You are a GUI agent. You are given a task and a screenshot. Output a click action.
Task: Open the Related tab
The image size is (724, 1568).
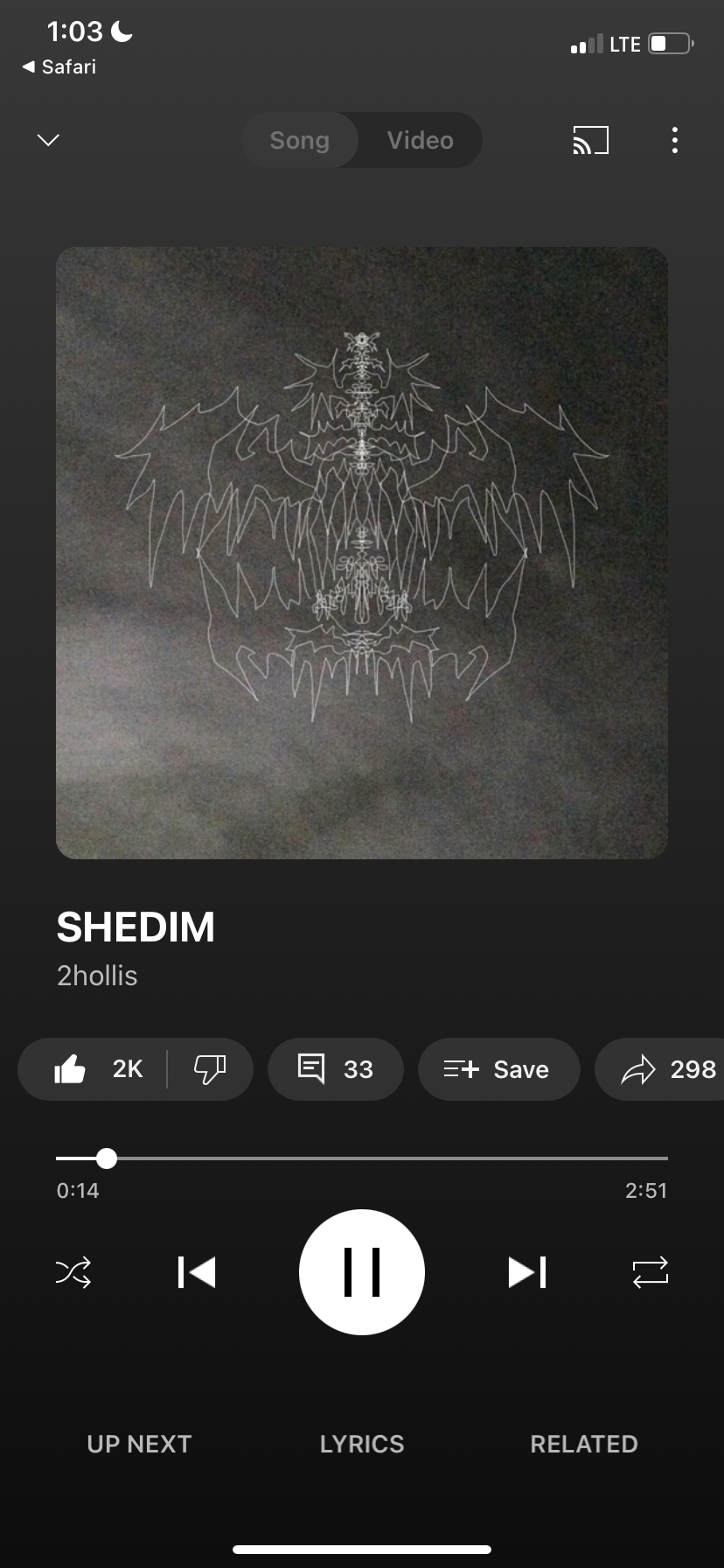click(x=584, y=1444)
